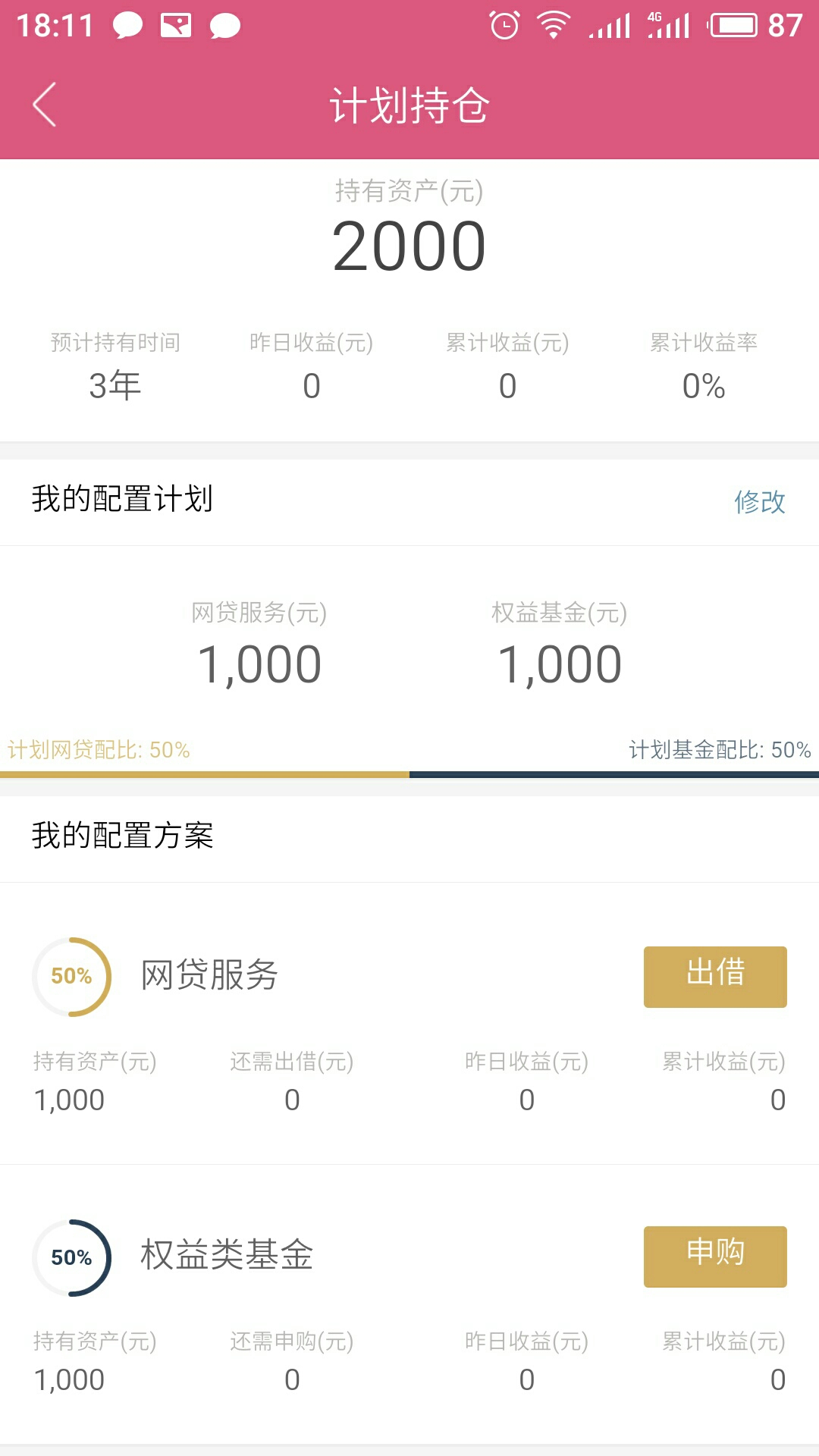Go back using the header arrow
Viewport: 819px width, 1456px height.
45,105
